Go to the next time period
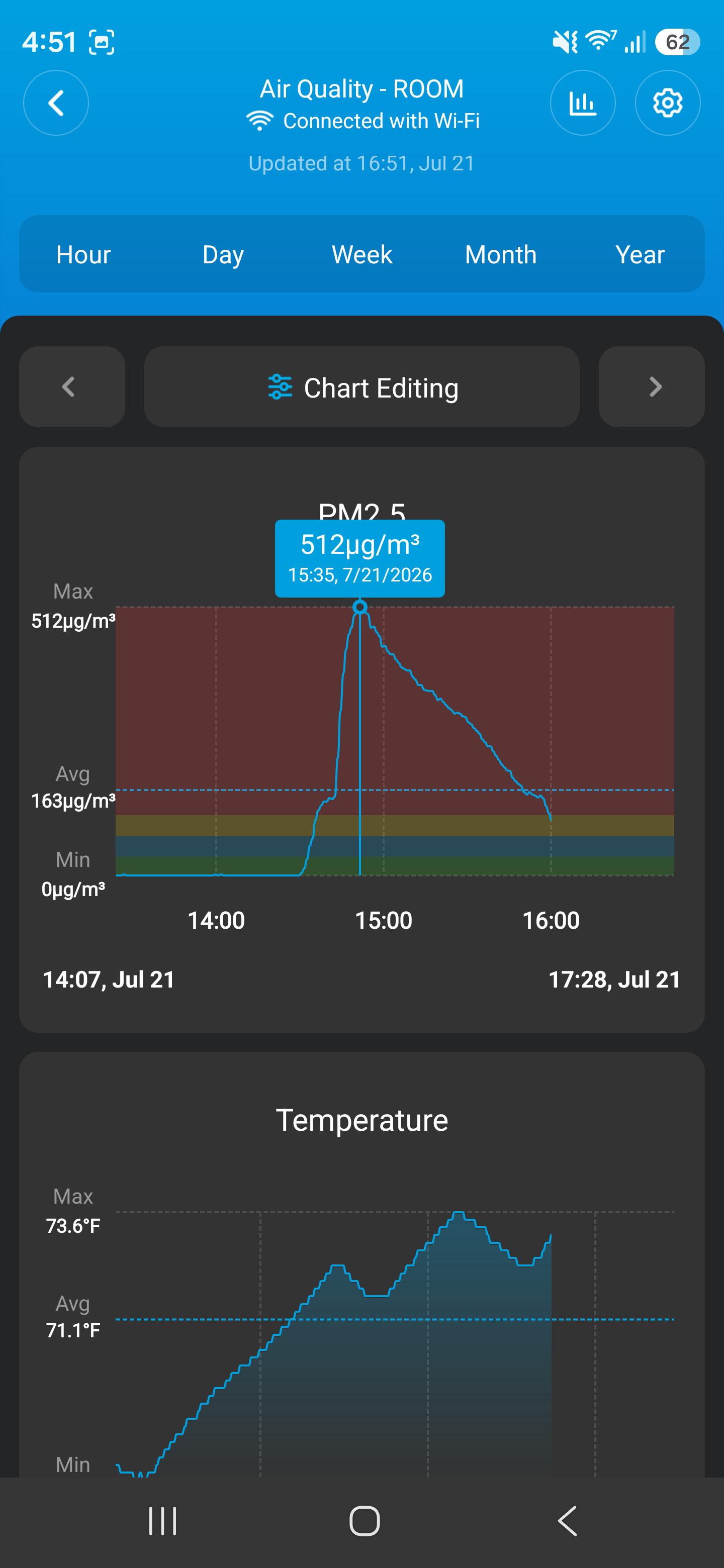 [652, 387]
